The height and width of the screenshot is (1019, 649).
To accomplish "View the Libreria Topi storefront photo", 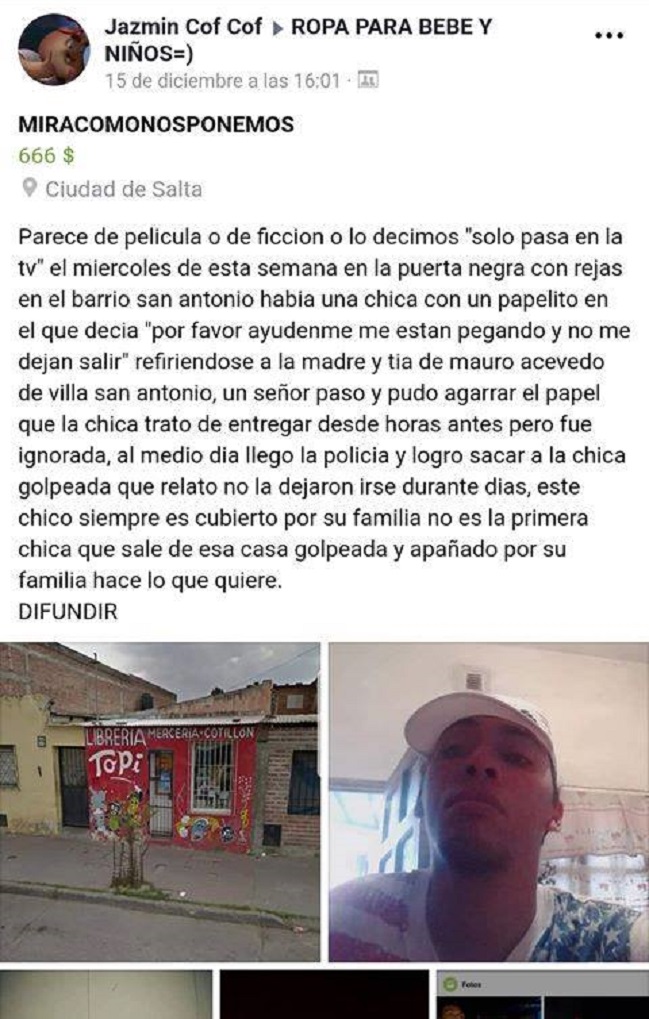I will pos(160,800).
